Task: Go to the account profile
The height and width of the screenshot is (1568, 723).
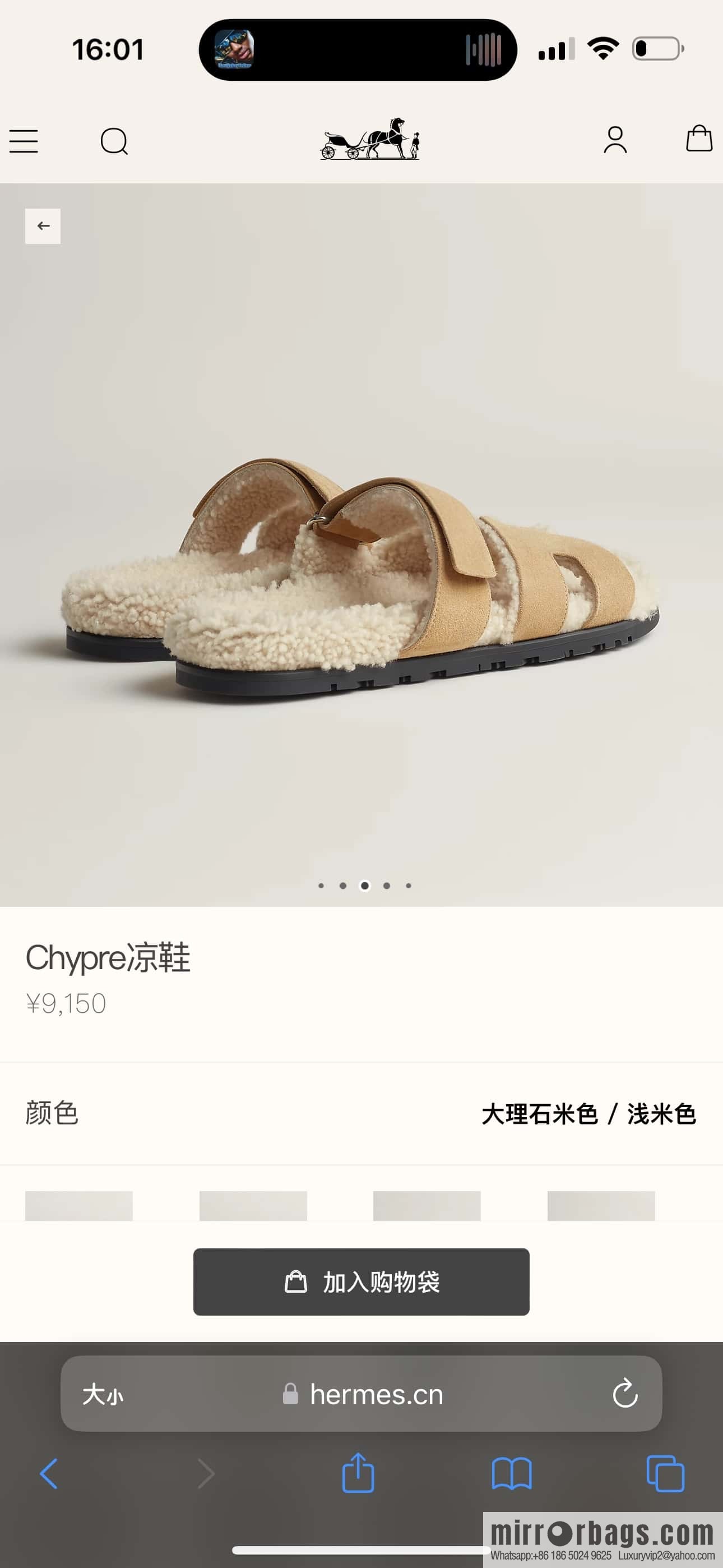Action: pos(615,140)
